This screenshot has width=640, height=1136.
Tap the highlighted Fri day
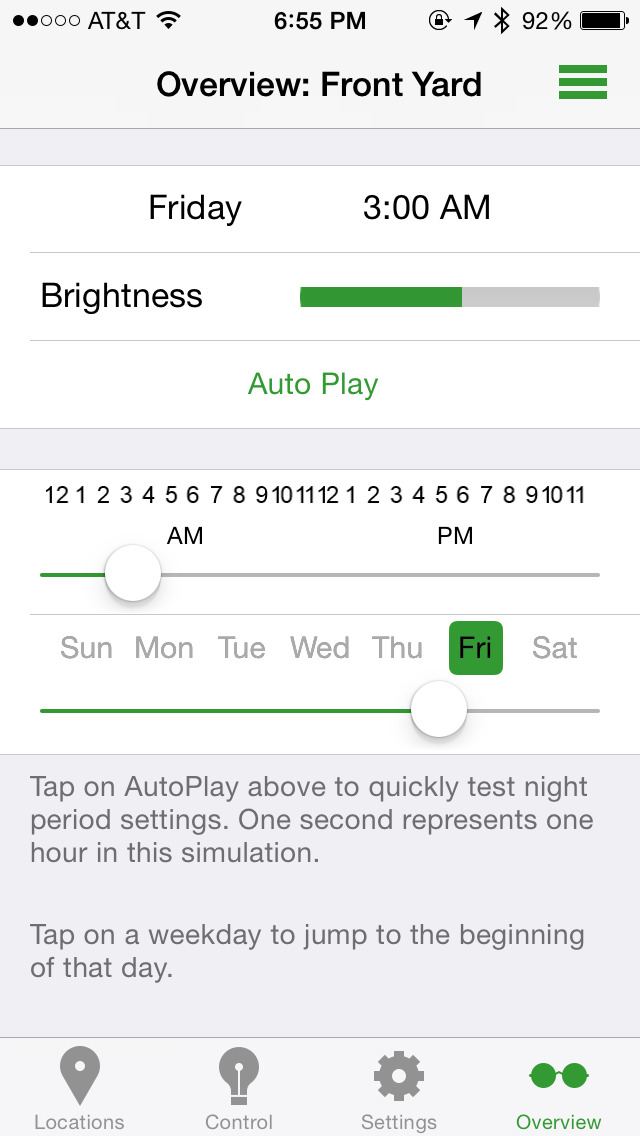(475, 648)
